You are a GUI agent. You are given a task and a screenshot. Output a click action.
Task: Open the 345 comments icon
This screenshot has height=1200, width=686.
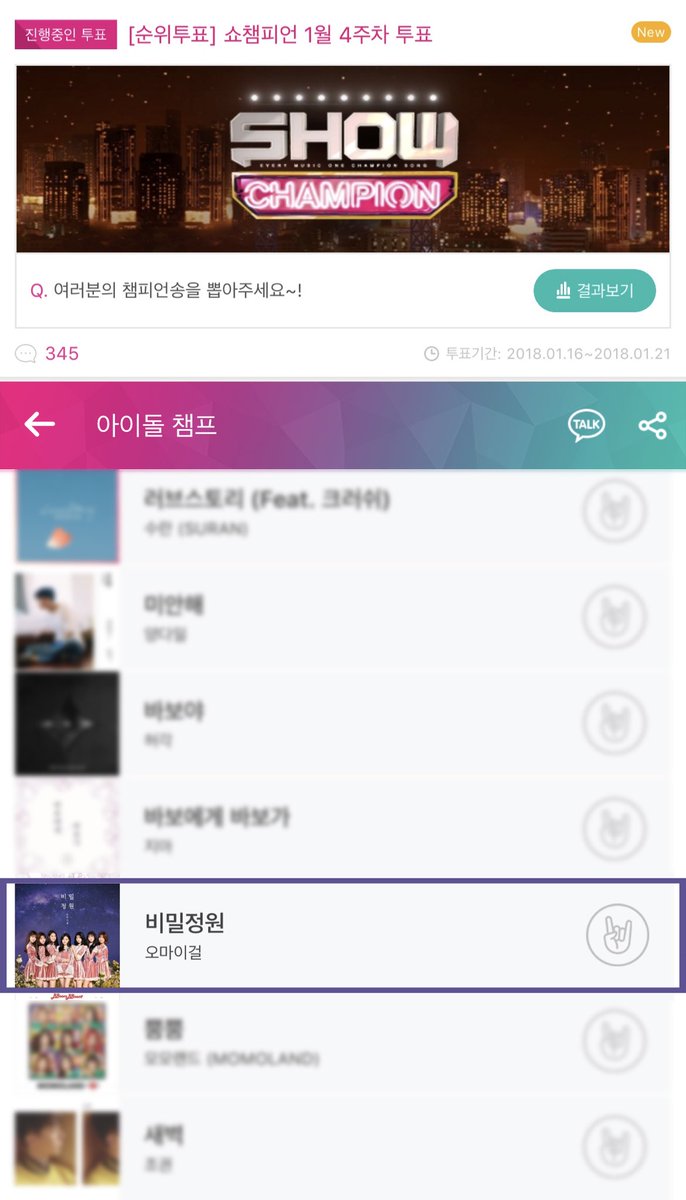tap(27, 353)
